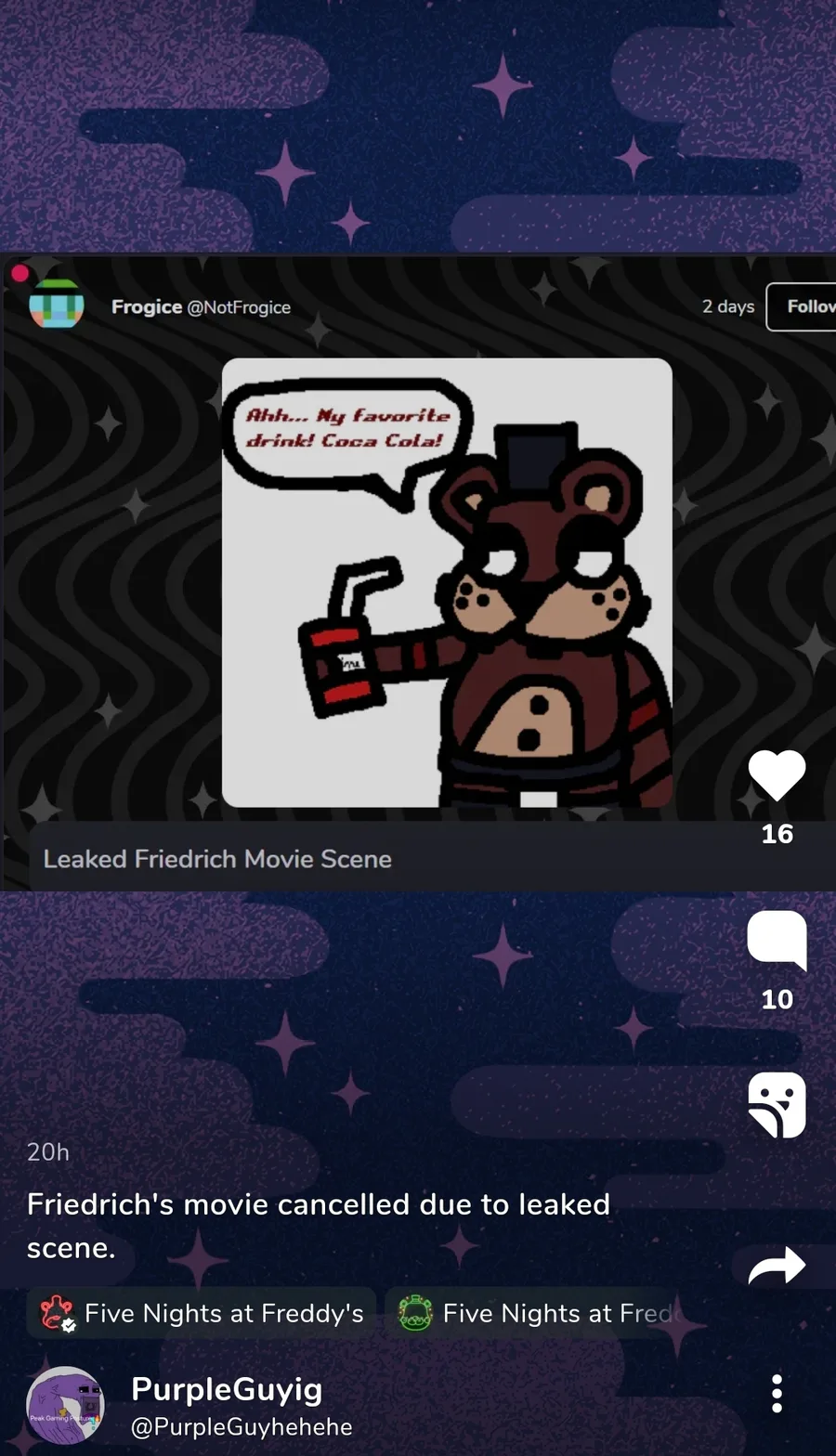Screen dimensions: 836x1456
Task: Share this post using the arrow
Action: pos(777,1265)
